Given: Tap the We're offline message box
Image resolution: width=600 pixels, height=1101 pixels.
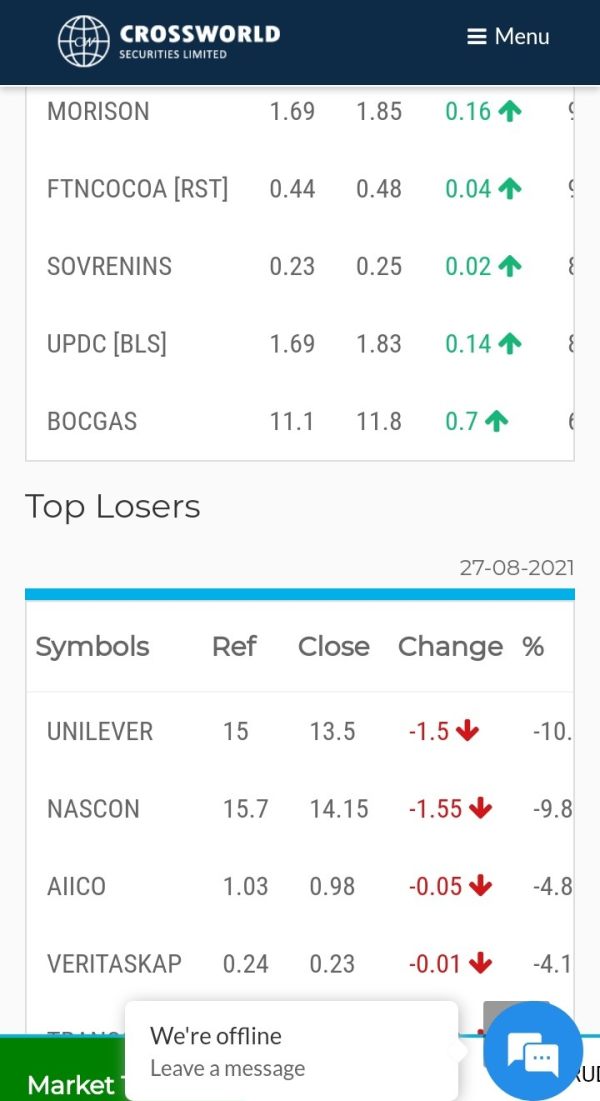Looking at the screenshot, I should (291, 1050).
